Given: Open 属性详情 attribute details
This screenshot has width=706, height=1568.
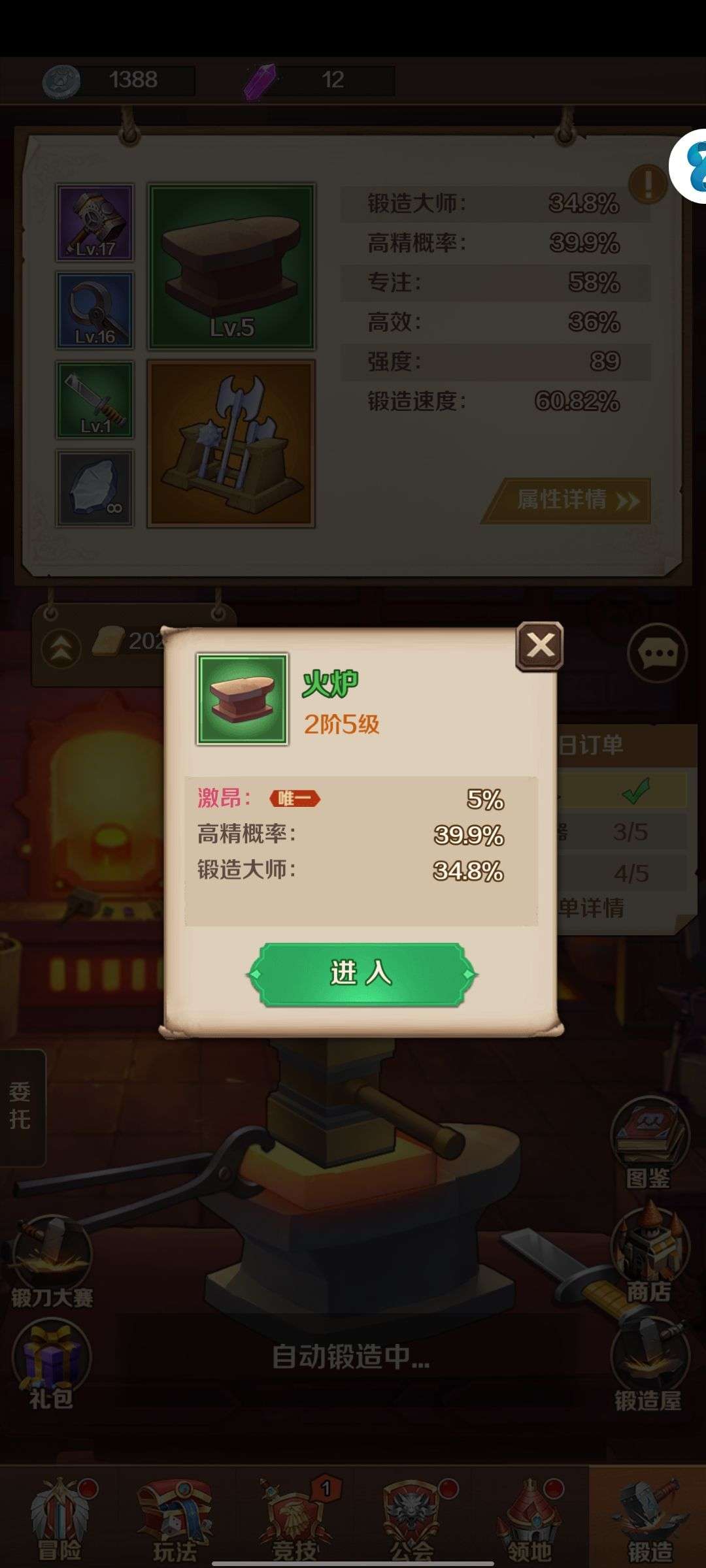Looking at the screenshot, I should pos(566,500).
